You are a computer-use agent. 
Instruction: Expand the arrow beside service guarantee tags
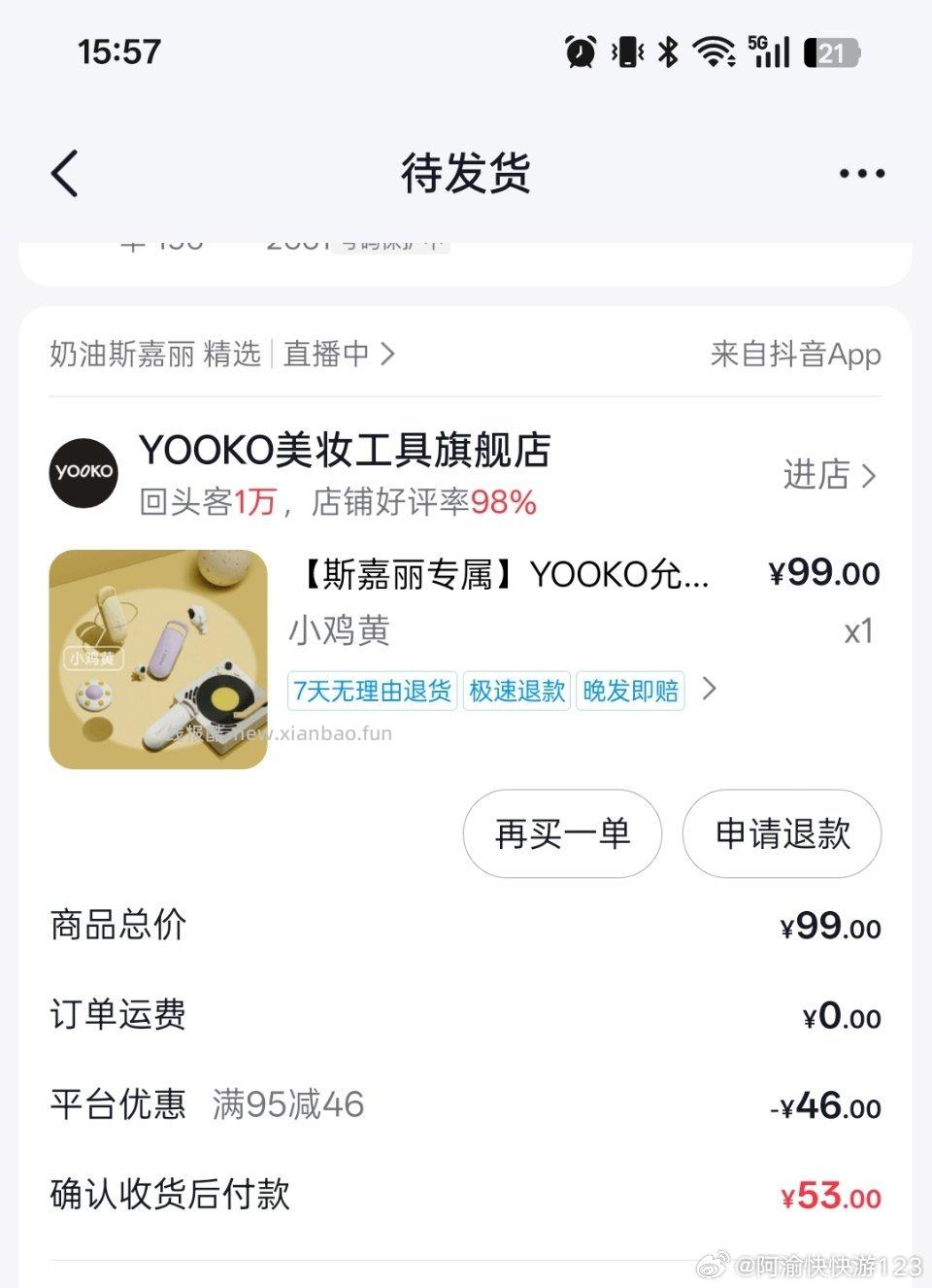tap(711, 690)
